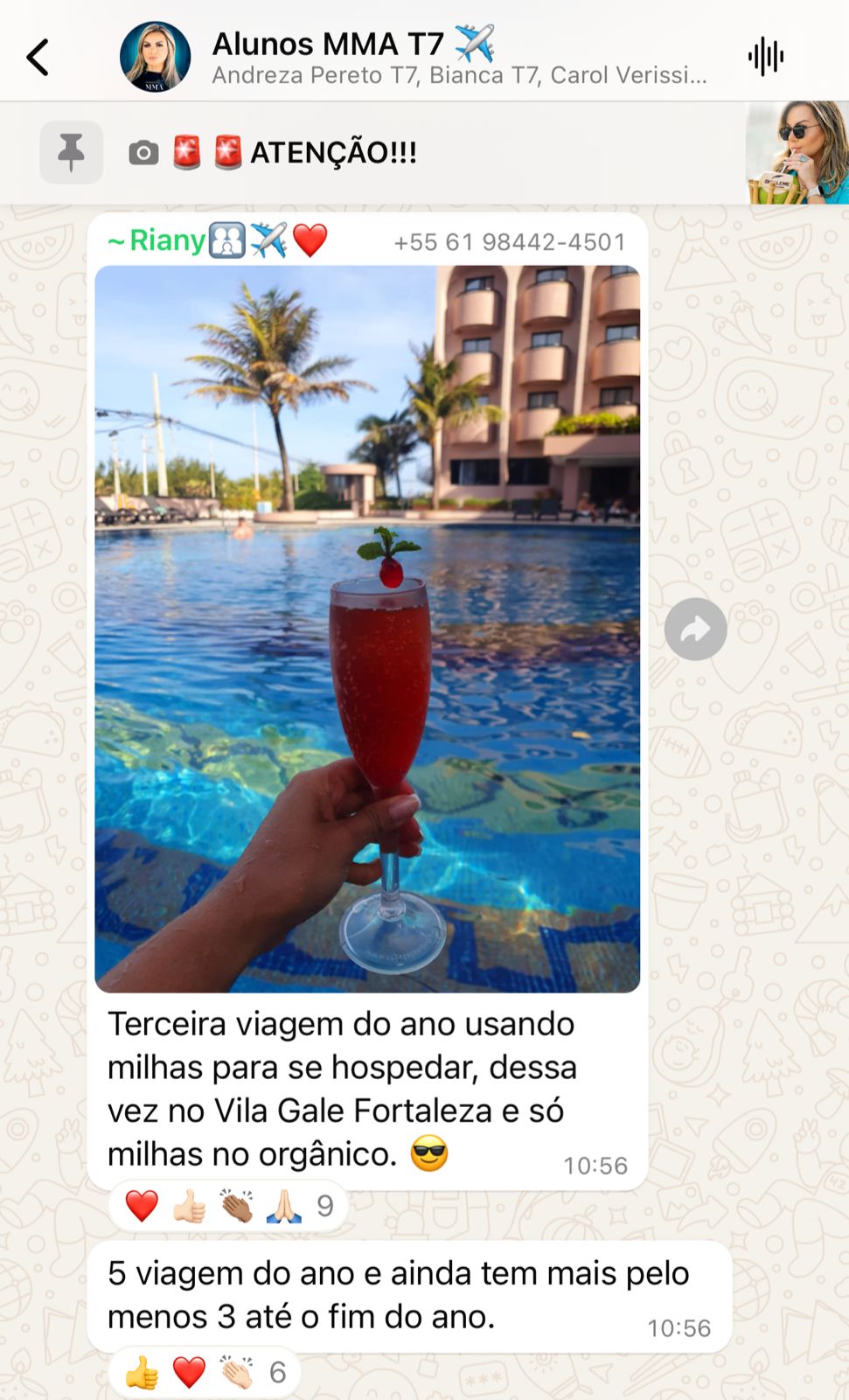Start a group voice chat
849x1400 pixels.
765,57
